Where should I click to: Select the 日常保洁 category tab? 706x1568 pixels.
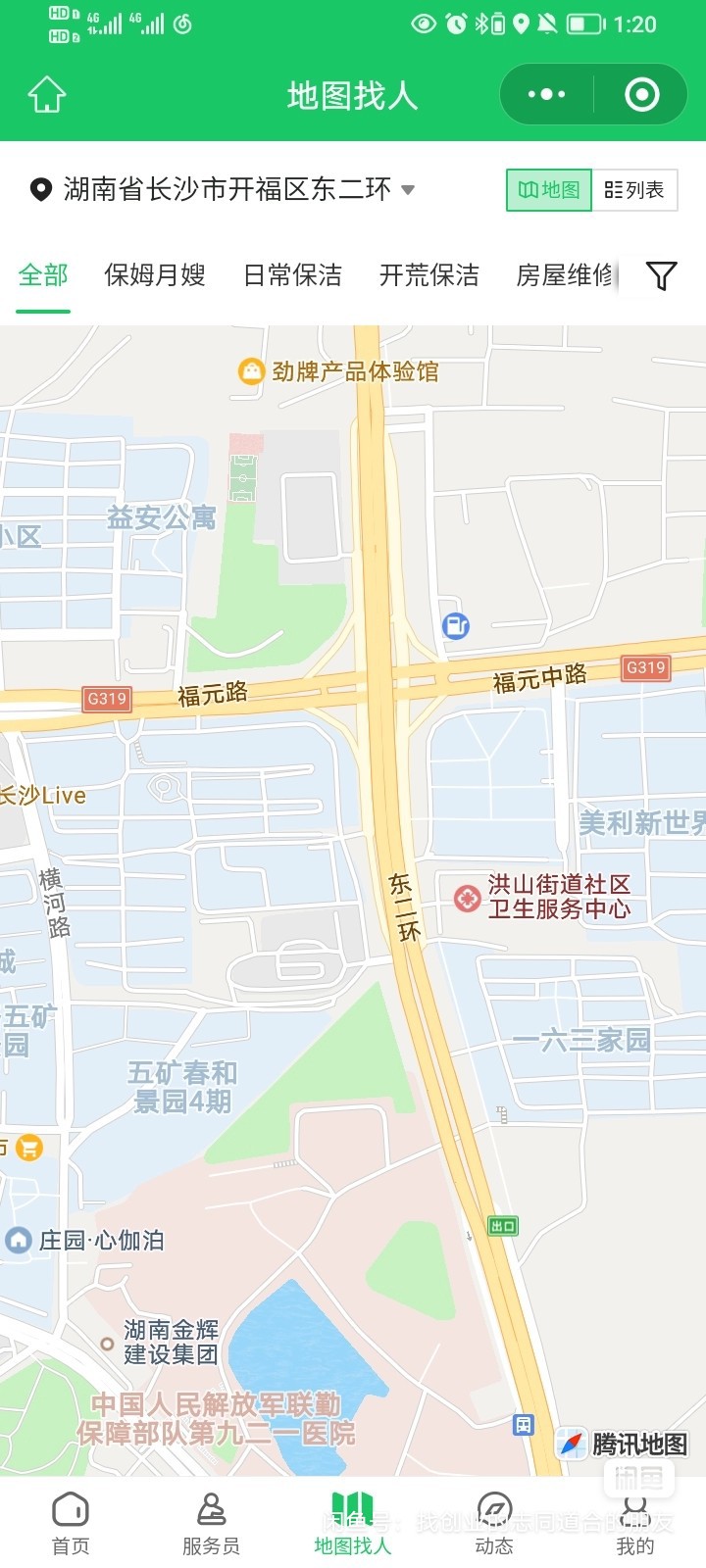(x=292, y=275)
